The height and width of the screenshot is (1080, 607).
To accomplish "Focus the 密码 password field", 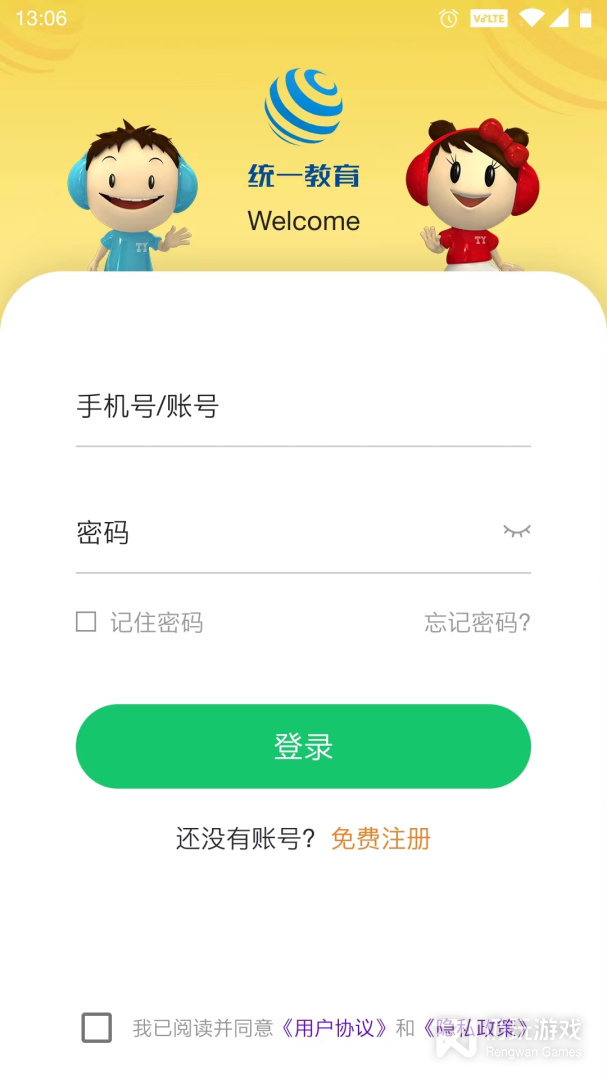I will click(286, 532).
